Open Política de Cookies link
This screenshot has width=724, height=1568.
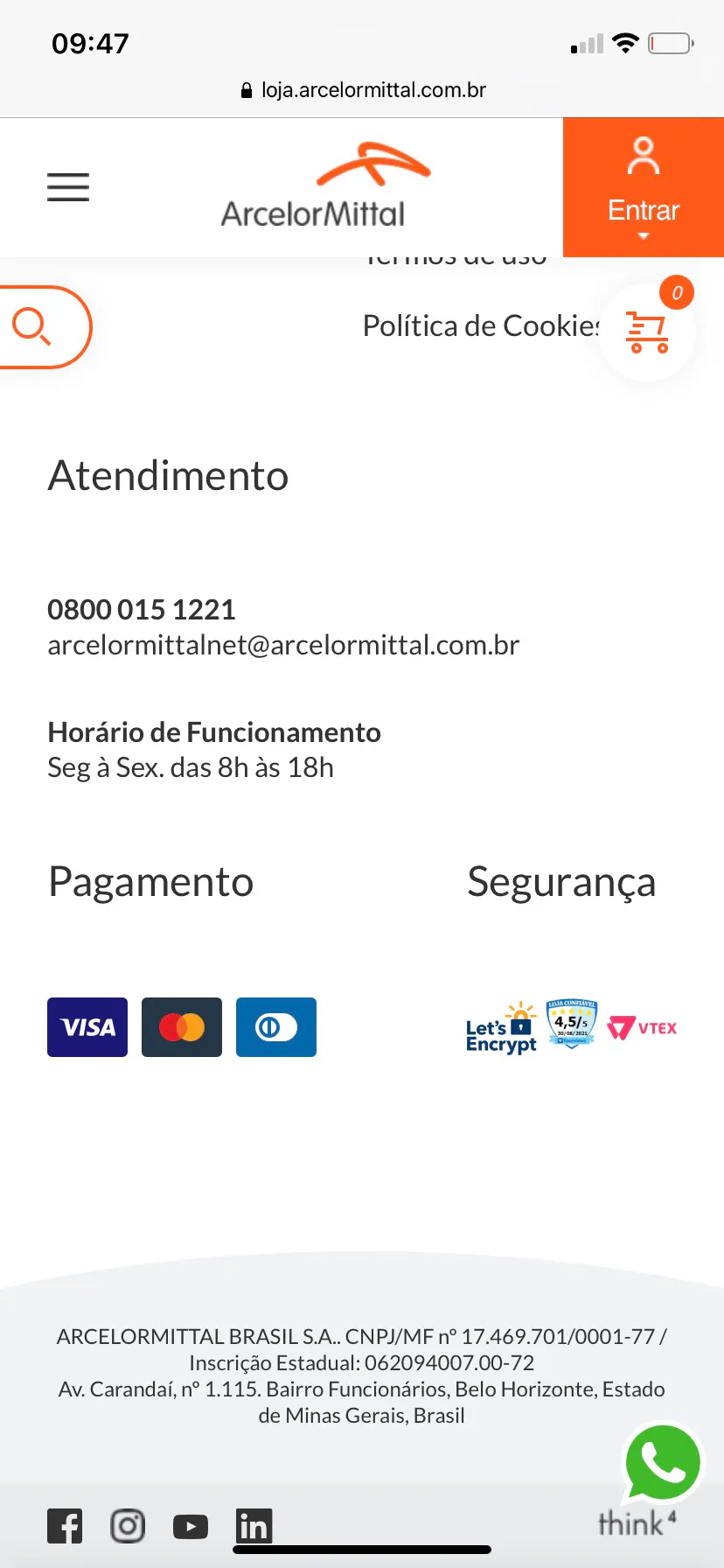[479, 326]
